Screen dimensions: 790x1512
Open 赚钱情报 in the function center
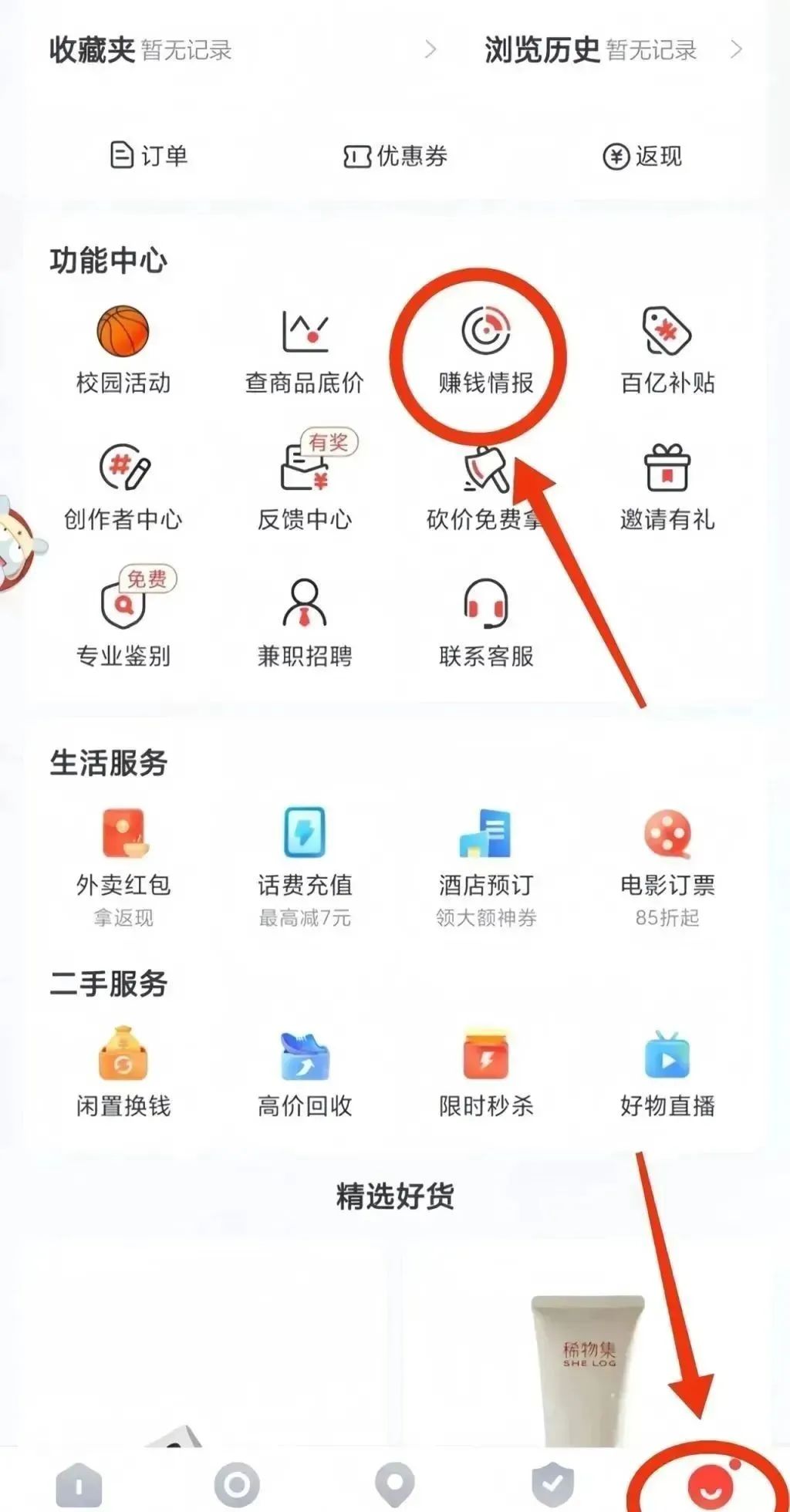486,349
